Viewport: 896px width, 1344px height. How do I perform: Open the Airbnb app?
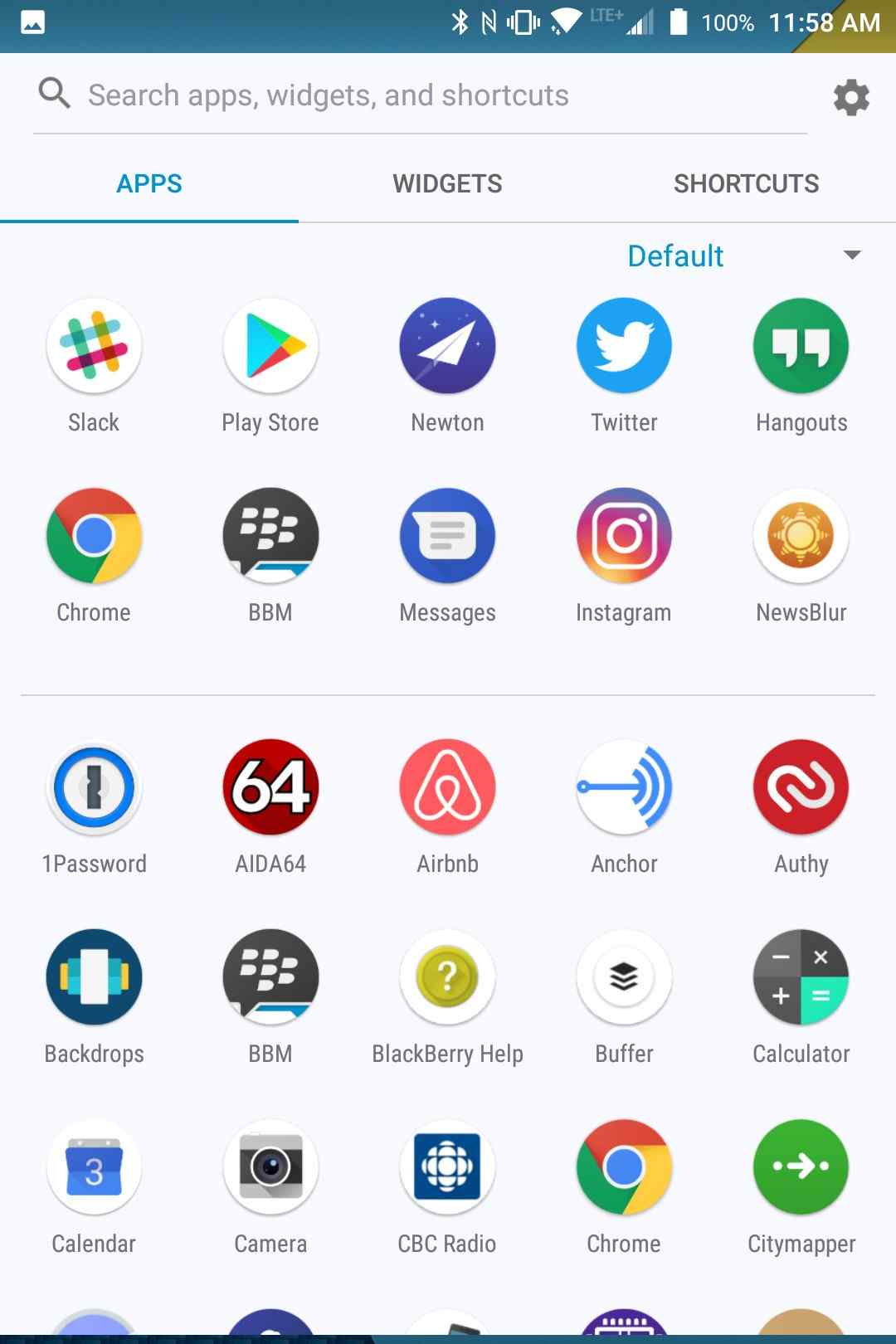tap(447, 787)
